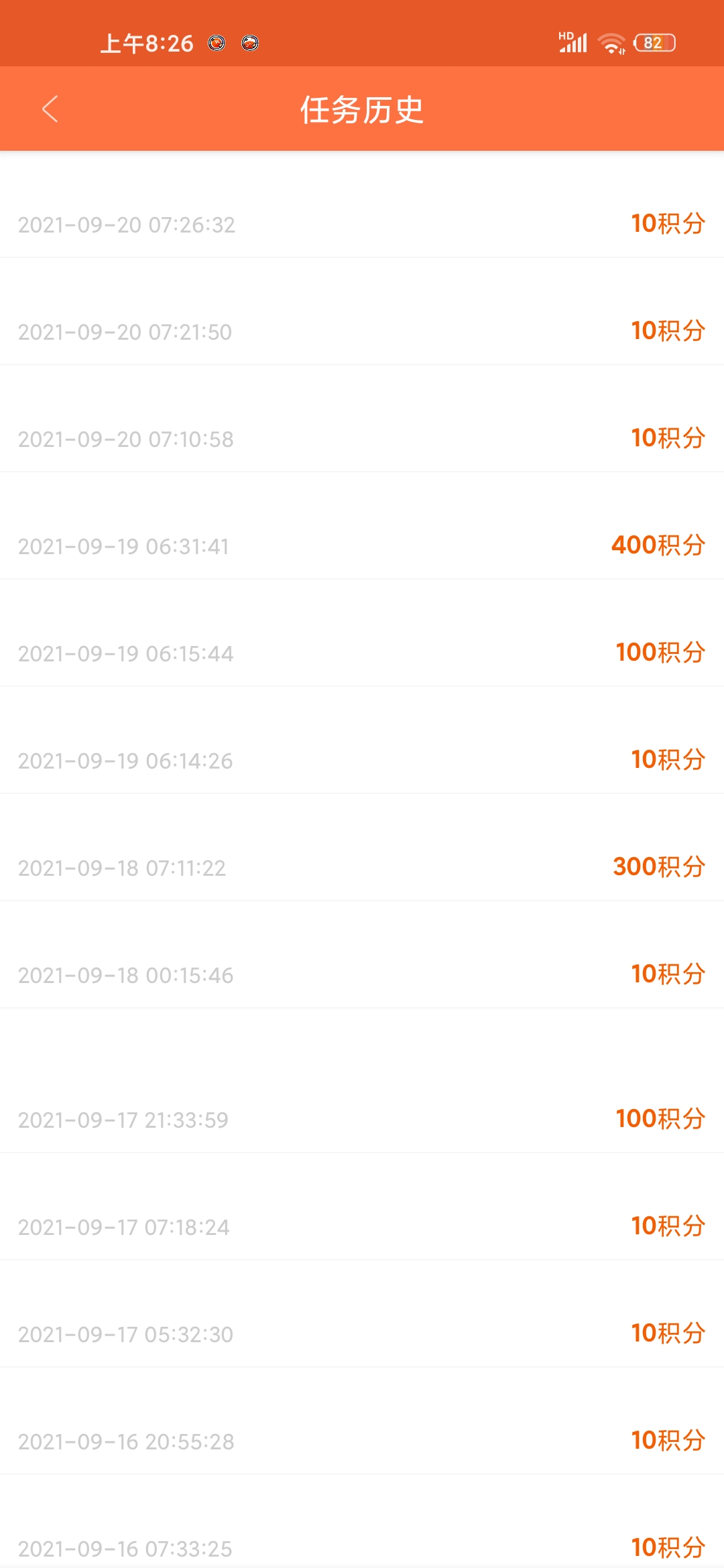
Task: Tap the second notification icon in status bar
Action: (251, 43)
